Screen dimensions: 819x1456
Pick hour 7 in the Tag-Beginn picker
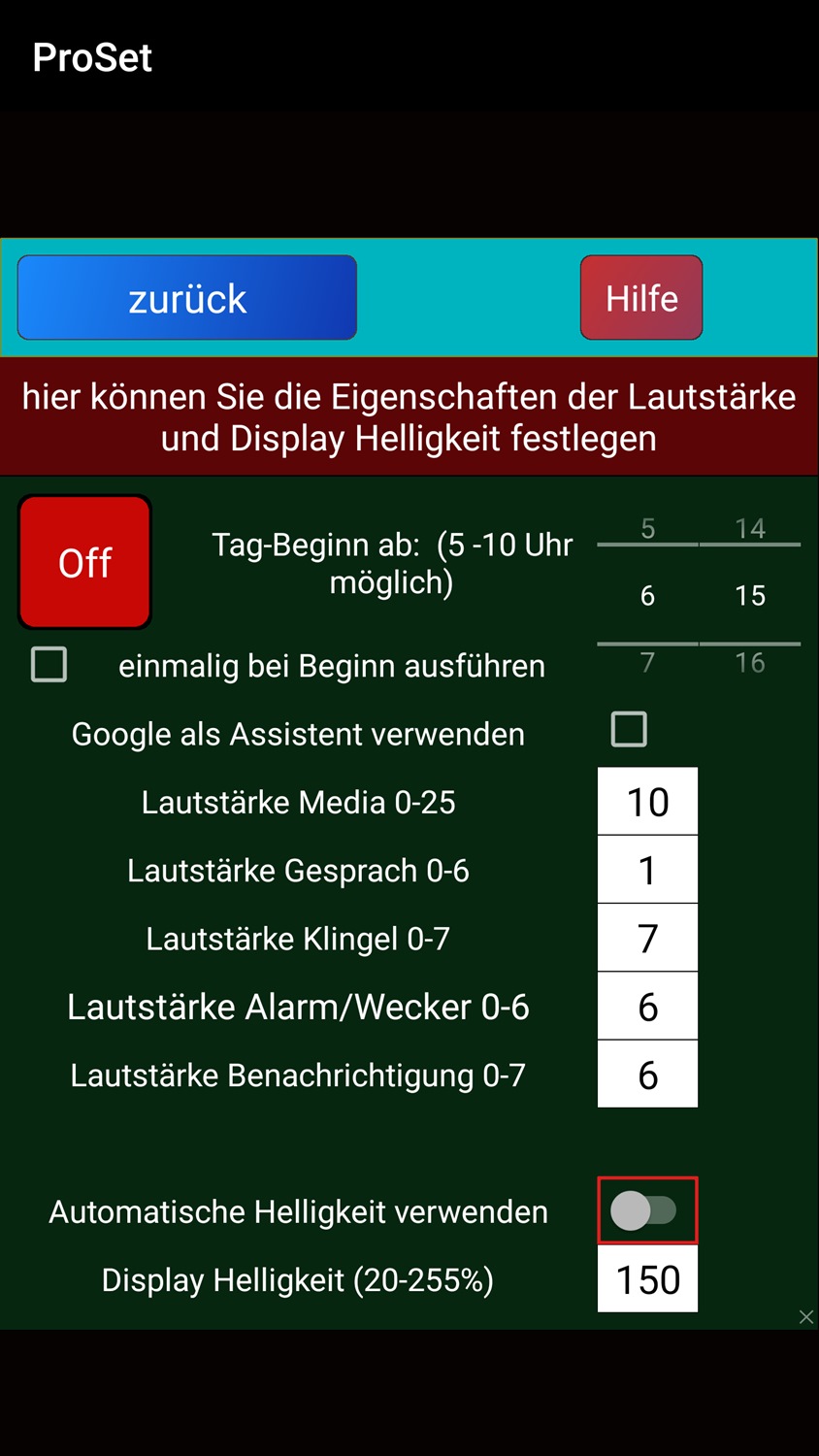(x=647, y=663)
